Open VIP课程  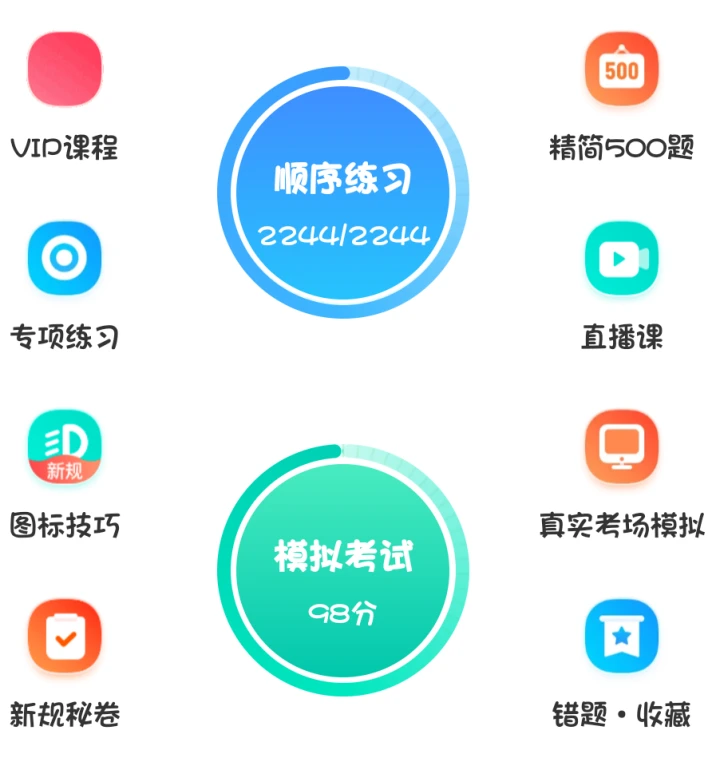pyautogui.click(x=65, y=69)
